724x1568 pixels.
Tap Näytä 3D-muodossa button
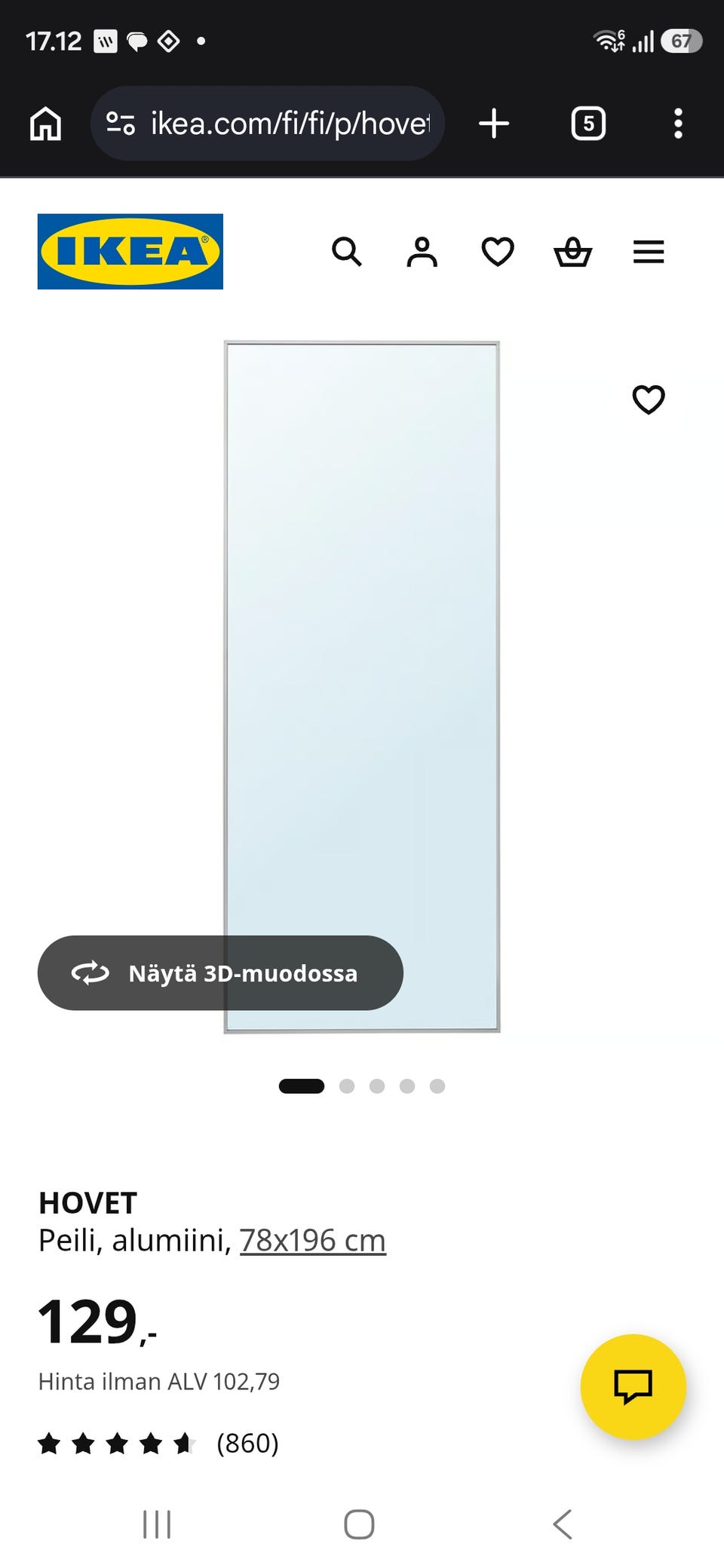click(220, 973)
